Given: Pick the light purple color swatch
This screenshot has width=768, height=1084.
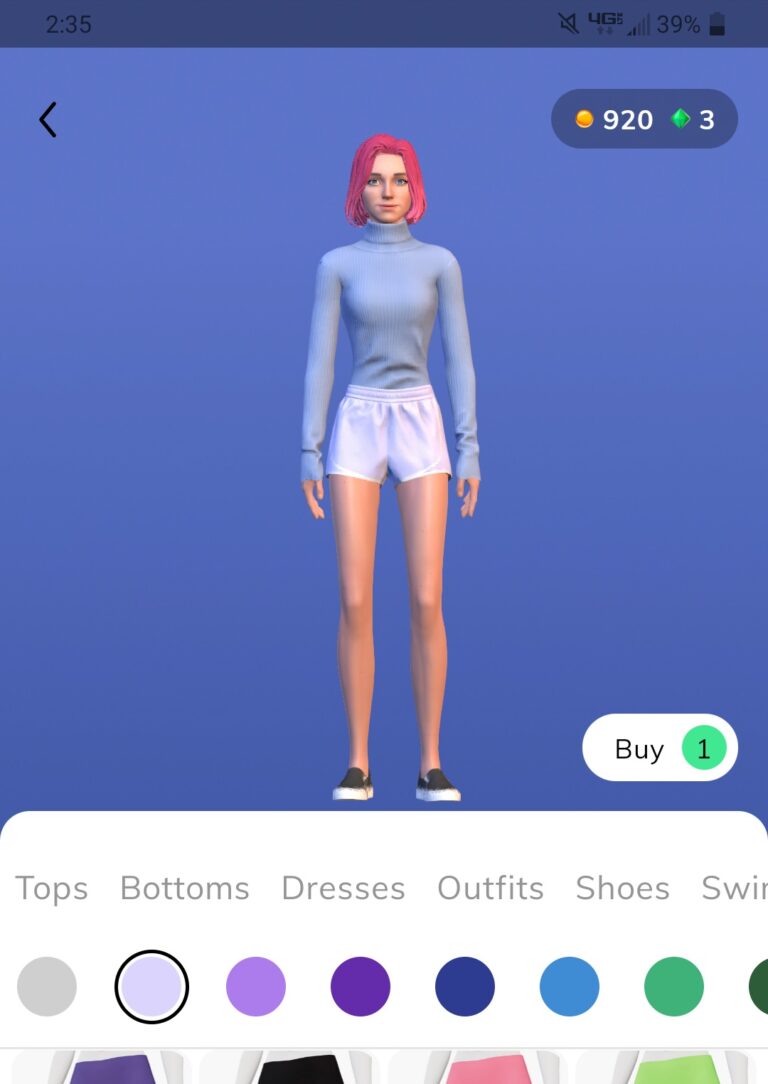Looking at the screenshot, I should tap(256, 986).
